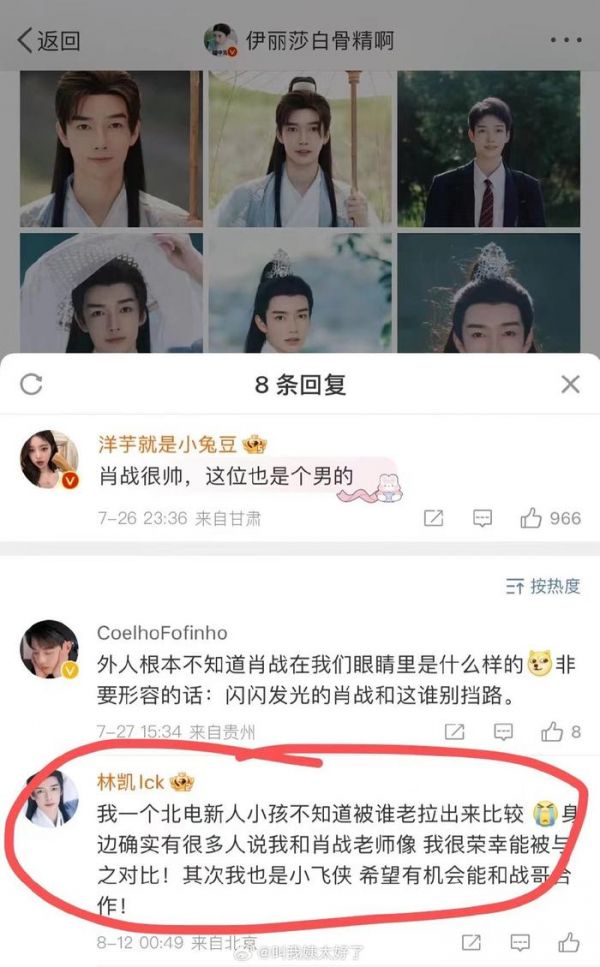Share 洋芋就是小兔豆's comment
The image size is (600, 967).
(434, 518)
